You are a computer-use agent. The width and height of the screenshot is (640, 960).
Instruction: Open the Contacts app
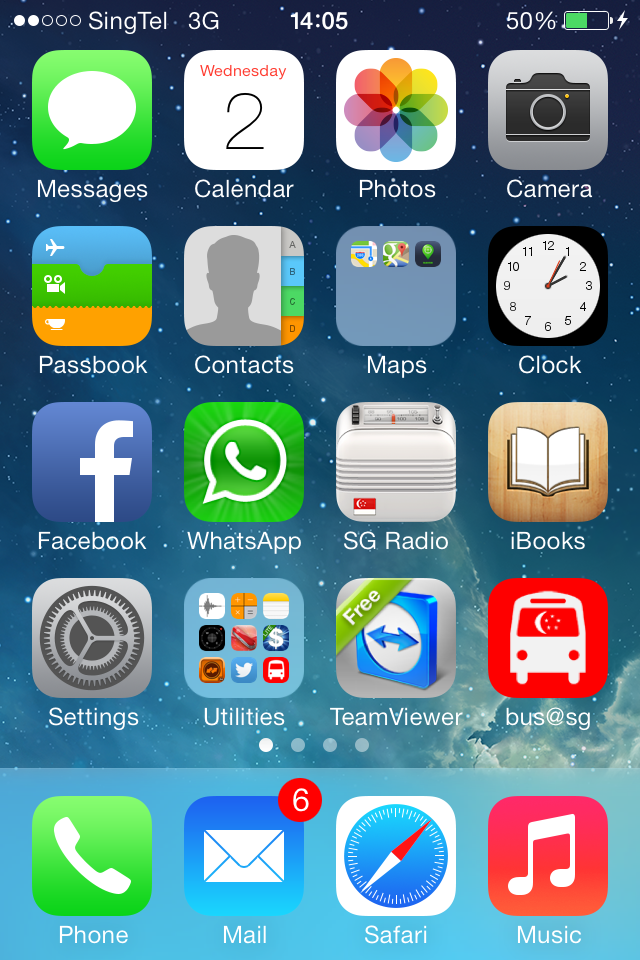pos(244,286)
